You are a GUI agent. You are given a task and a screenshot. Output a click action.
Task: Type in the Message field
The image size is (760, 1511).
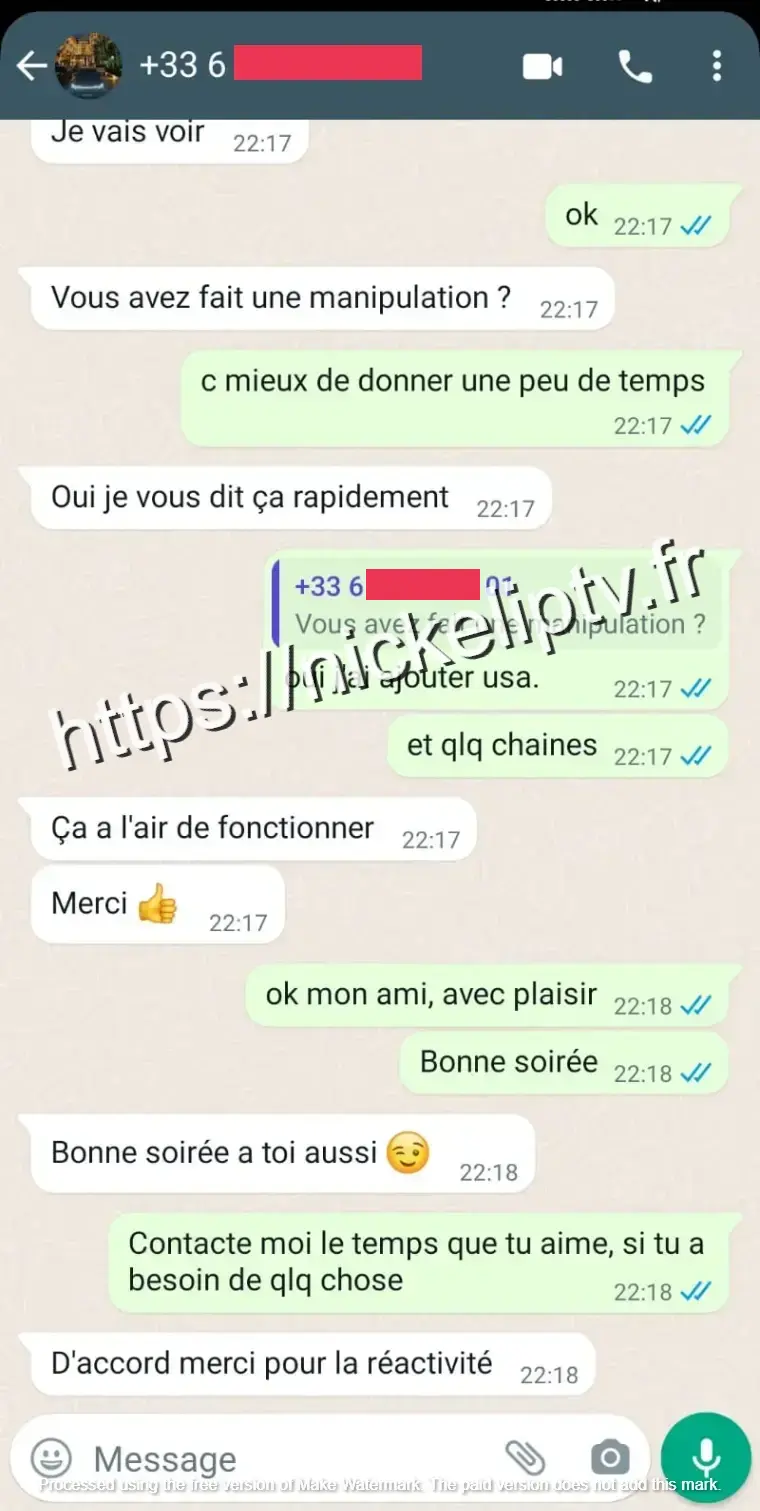tap(290, 1459)
